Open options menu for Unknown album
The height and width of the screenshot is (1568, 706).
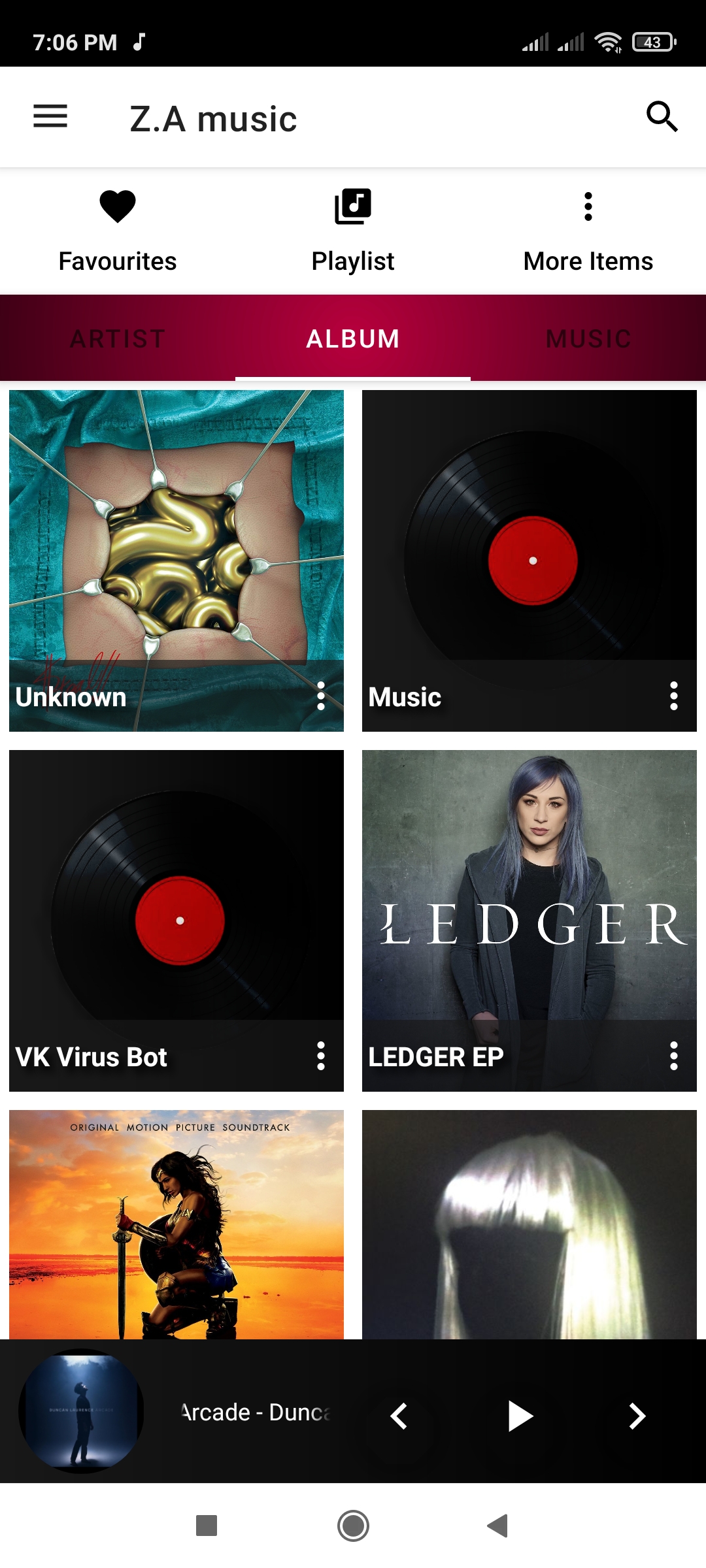(320, 698)
